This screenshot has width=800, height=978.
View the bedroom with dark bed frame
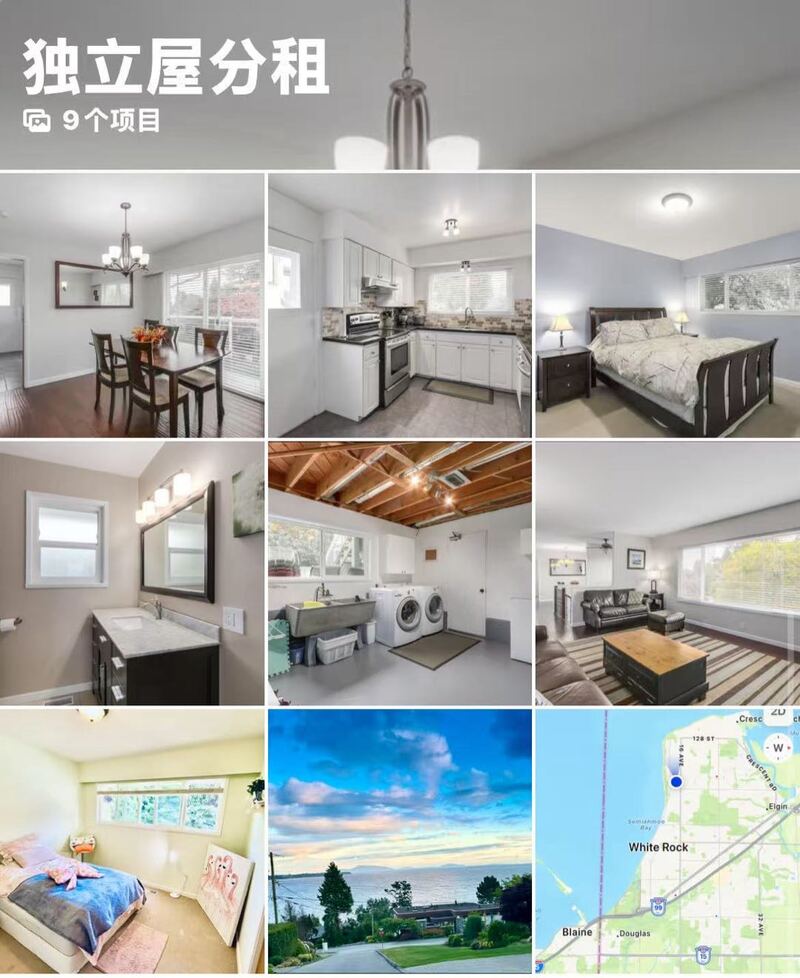pyautogui.click(x=668, y=305)
